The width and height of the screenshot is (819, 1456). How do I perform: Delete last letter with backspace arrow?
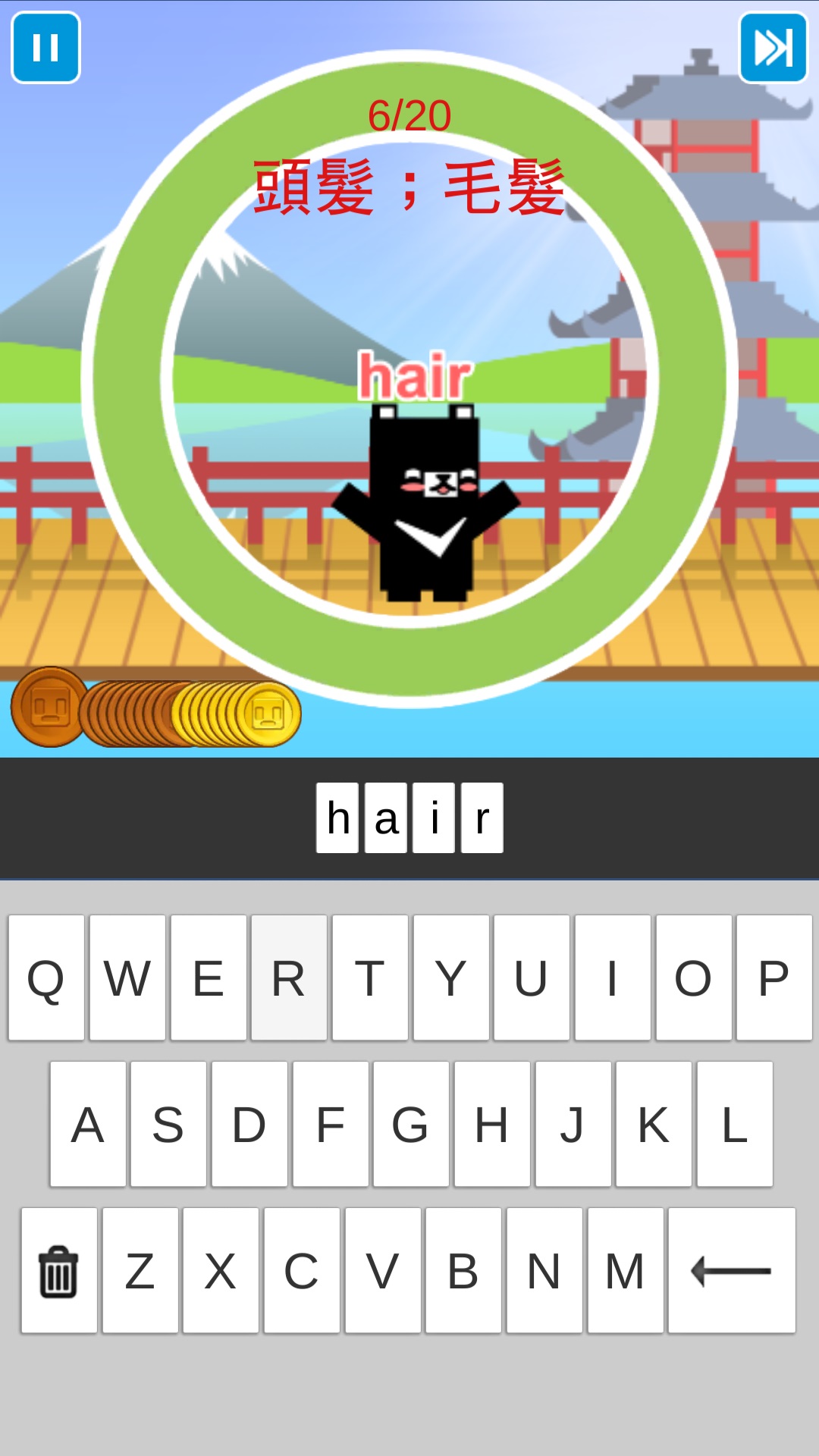tap(731, 1270)
